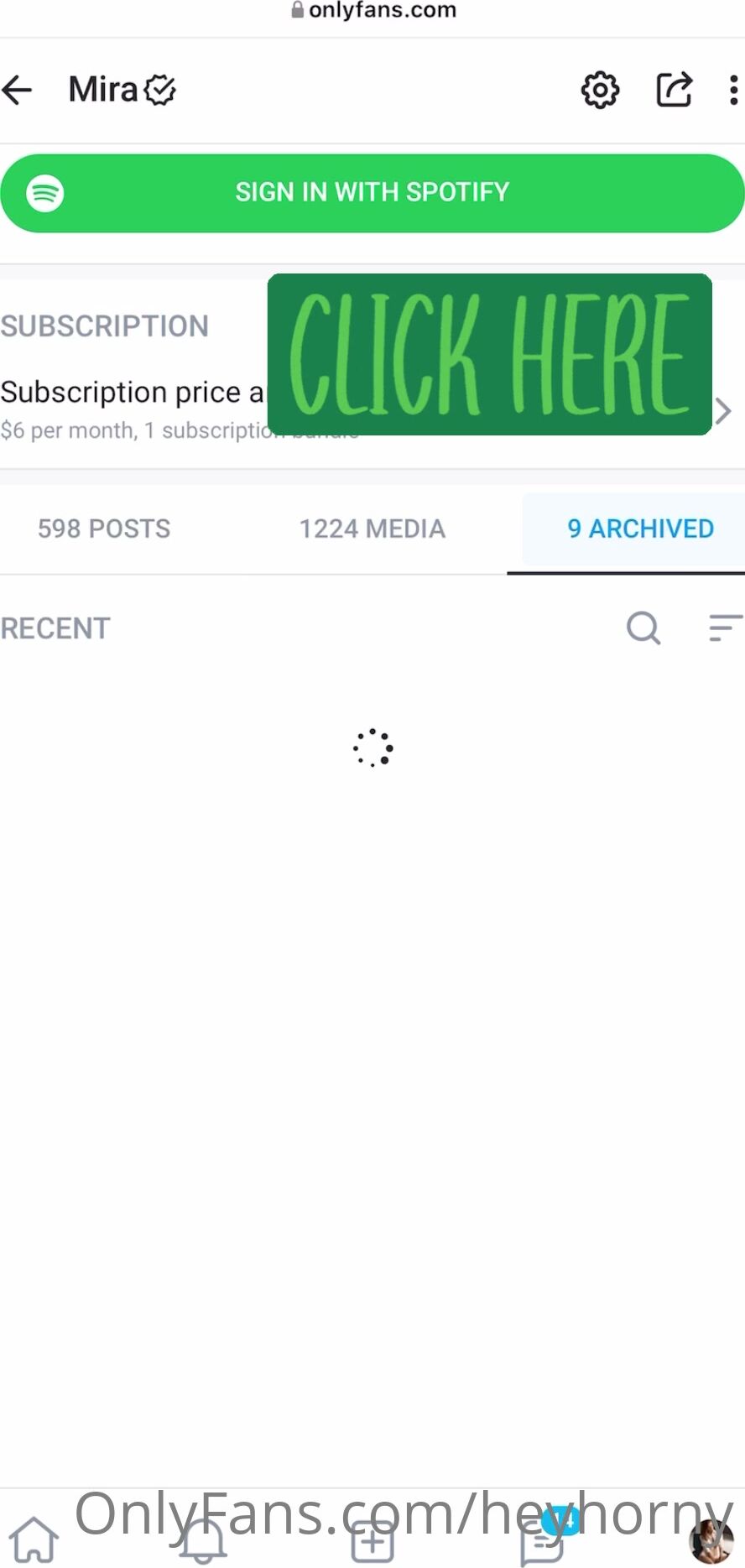Open the sort options icon beside Recent
The image size is (745, 1568).
725,628
